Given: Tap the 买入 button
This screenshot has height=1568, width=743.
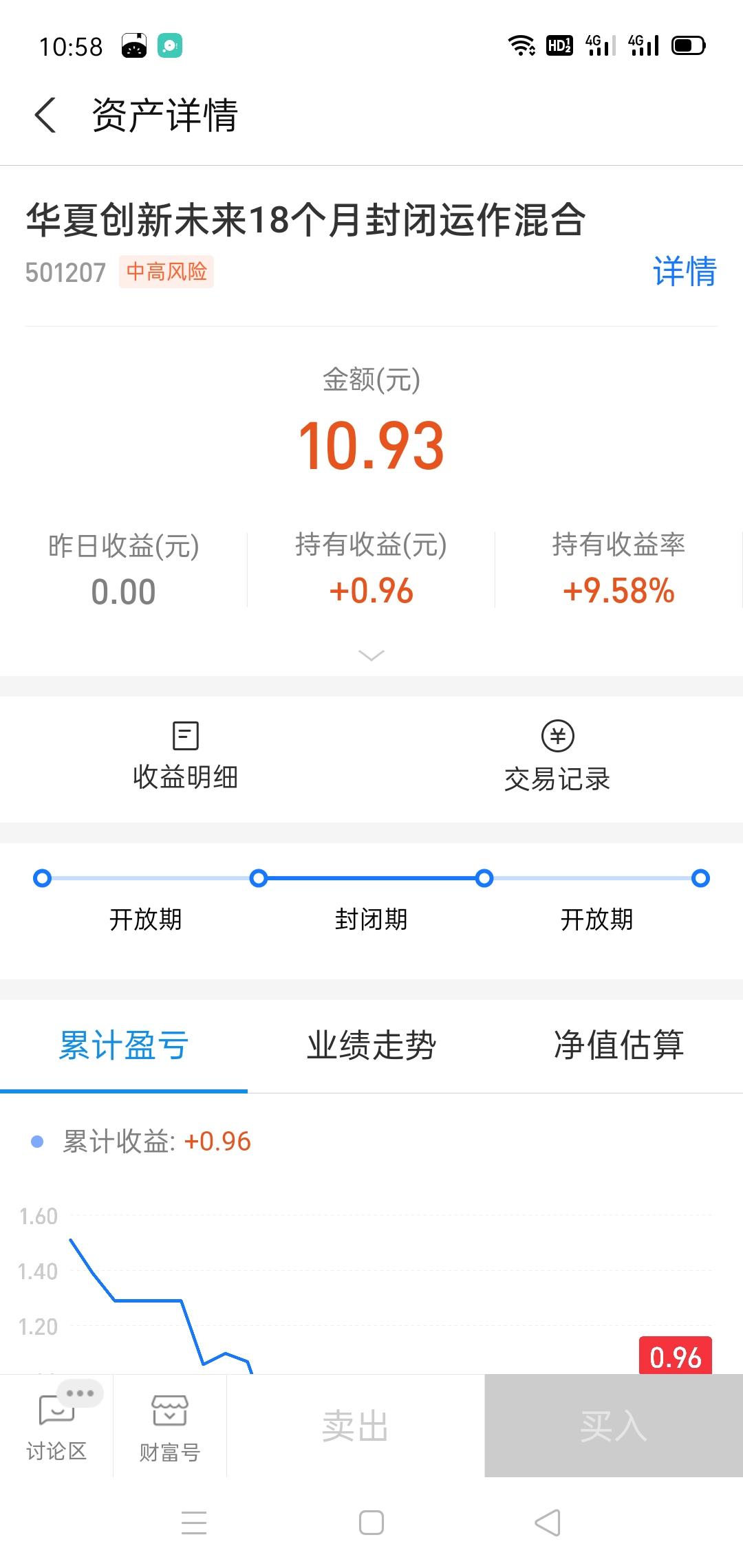Looking at the screenshot, I should 614,1426.
